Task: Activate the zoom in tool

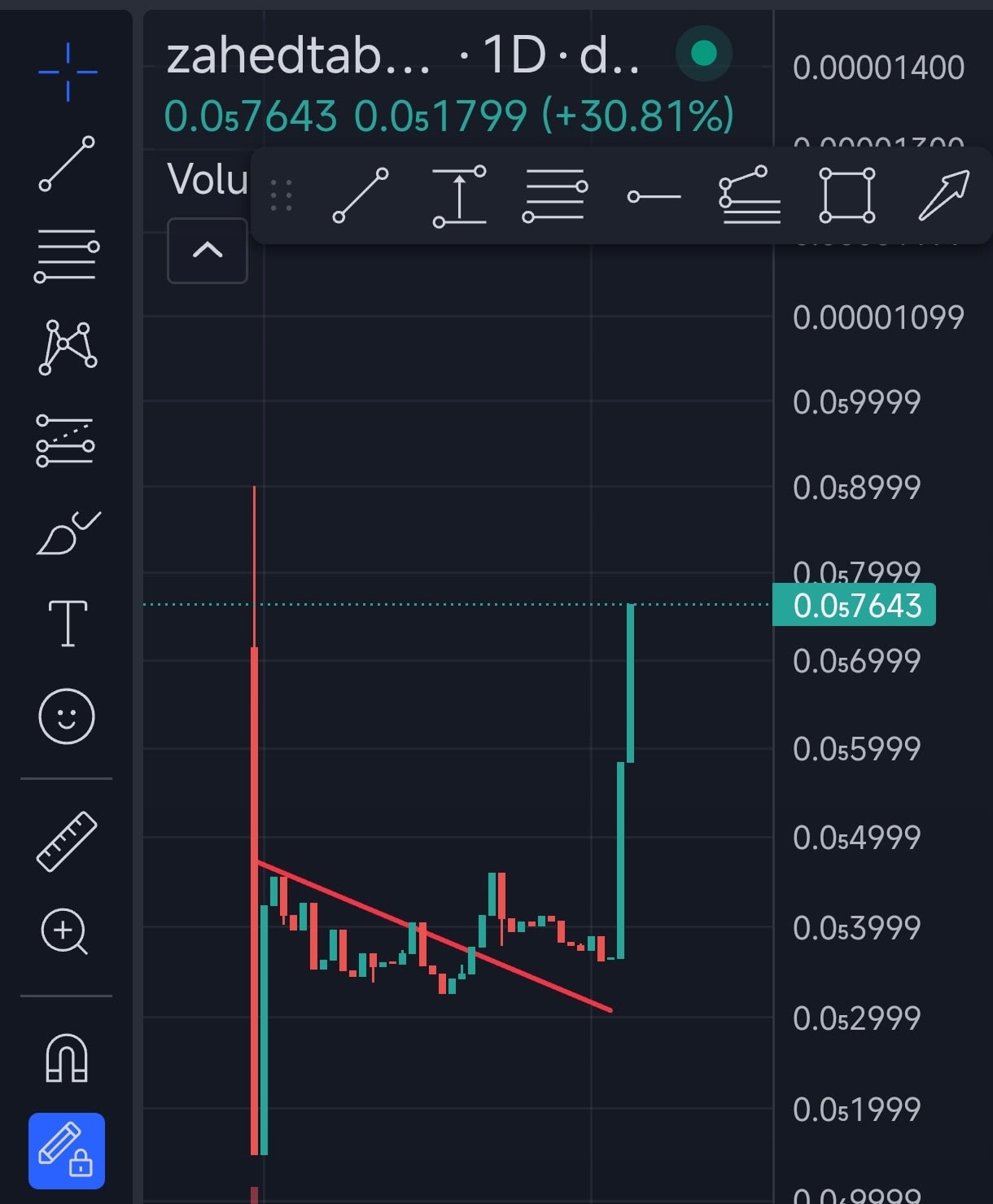Action: (x=65, y=931)
